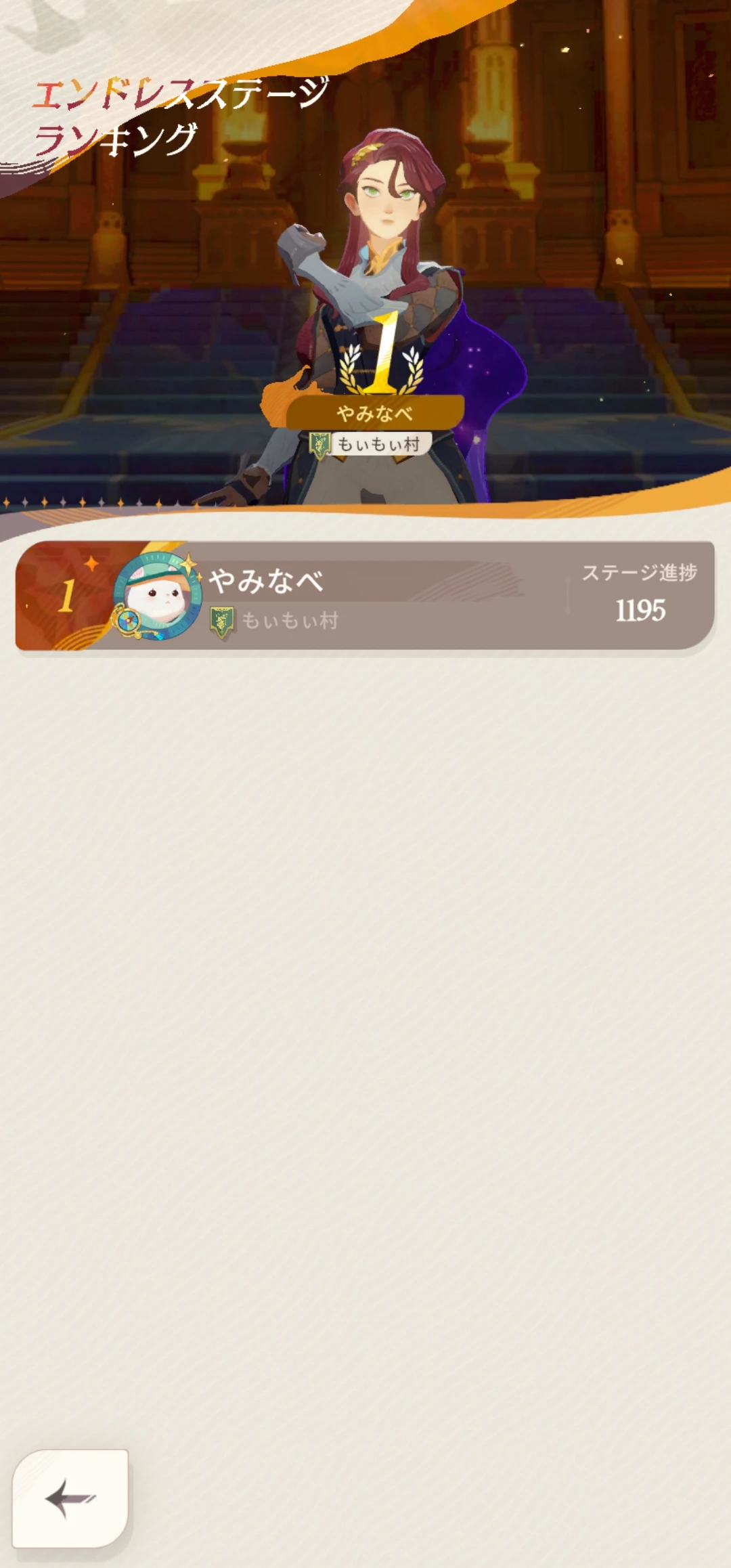View やみなべ's round avatar profile
The image size is (731, 1568).
pyautogui.click(x=157, y=596)
